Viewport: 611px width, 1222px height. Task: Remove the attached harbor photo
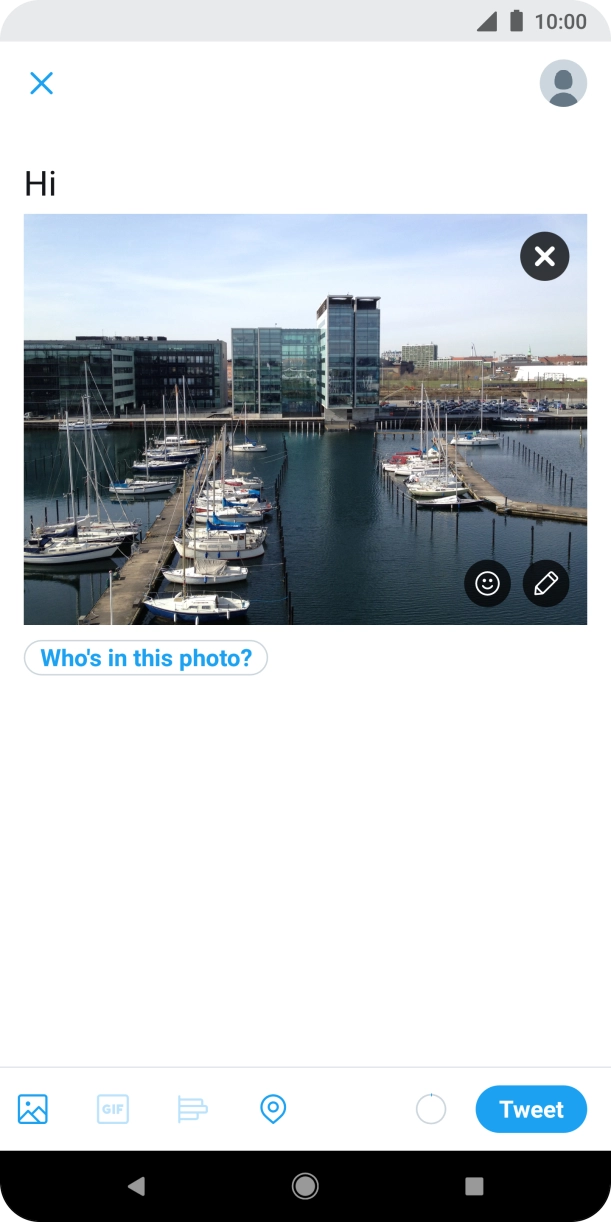[545, 257]
